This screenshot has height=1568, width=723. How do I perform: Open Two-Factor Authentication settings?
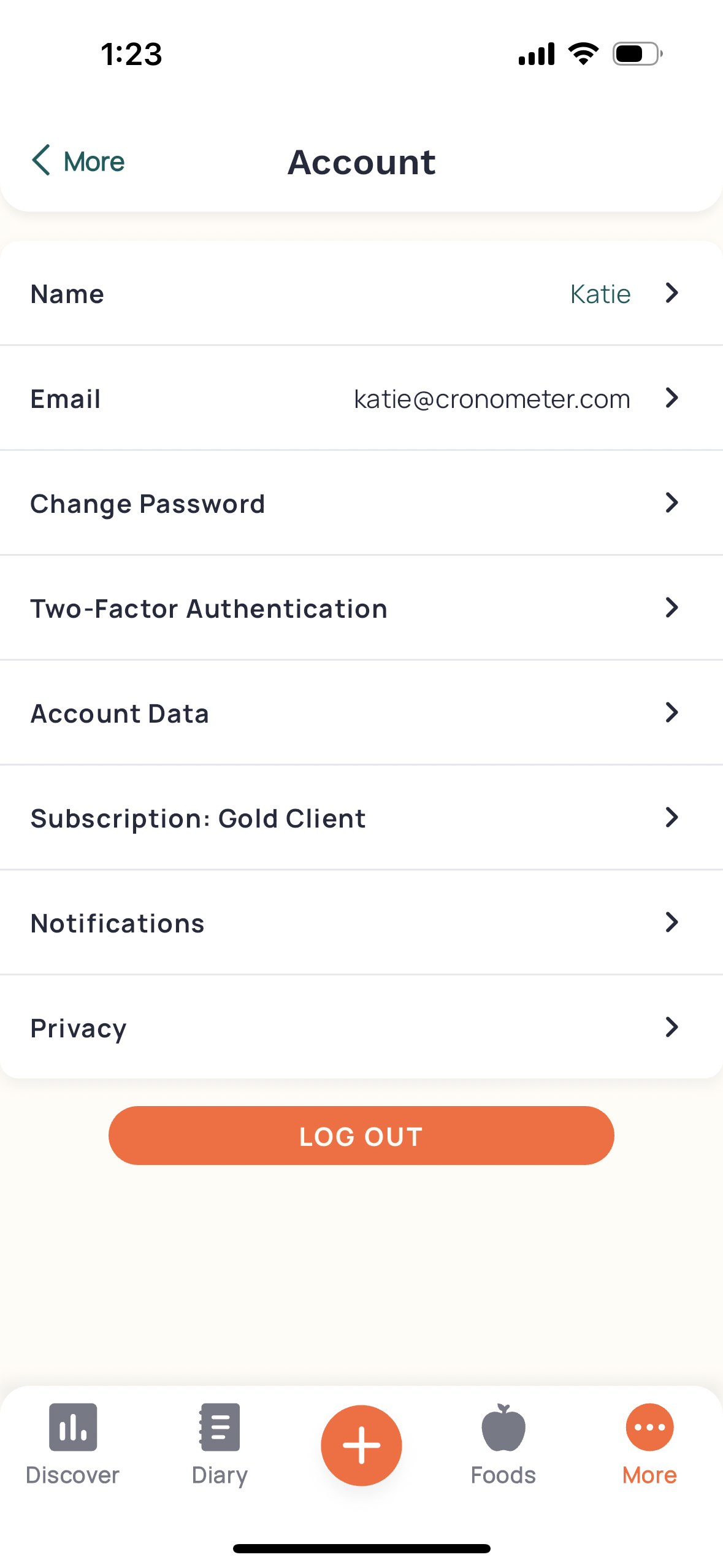click(361, 608)
